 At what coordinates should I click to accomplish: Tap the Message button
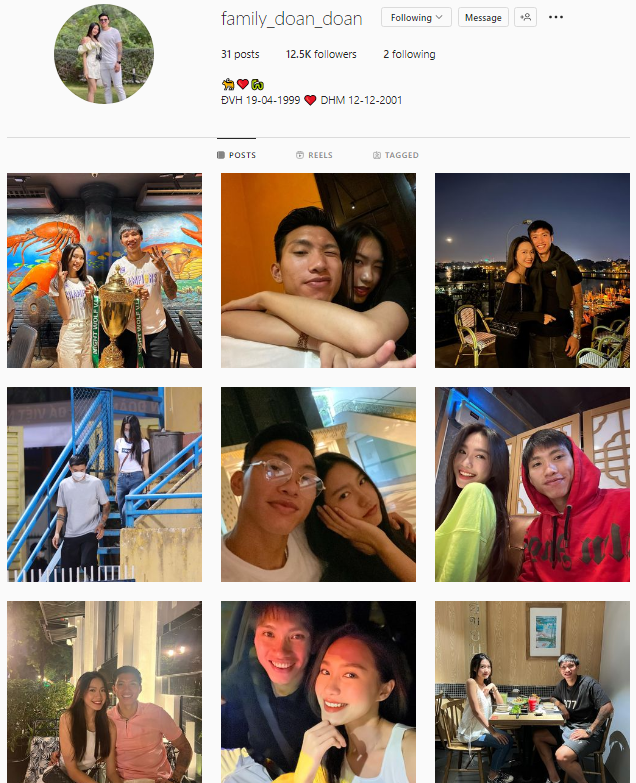[x=483, y=18]
